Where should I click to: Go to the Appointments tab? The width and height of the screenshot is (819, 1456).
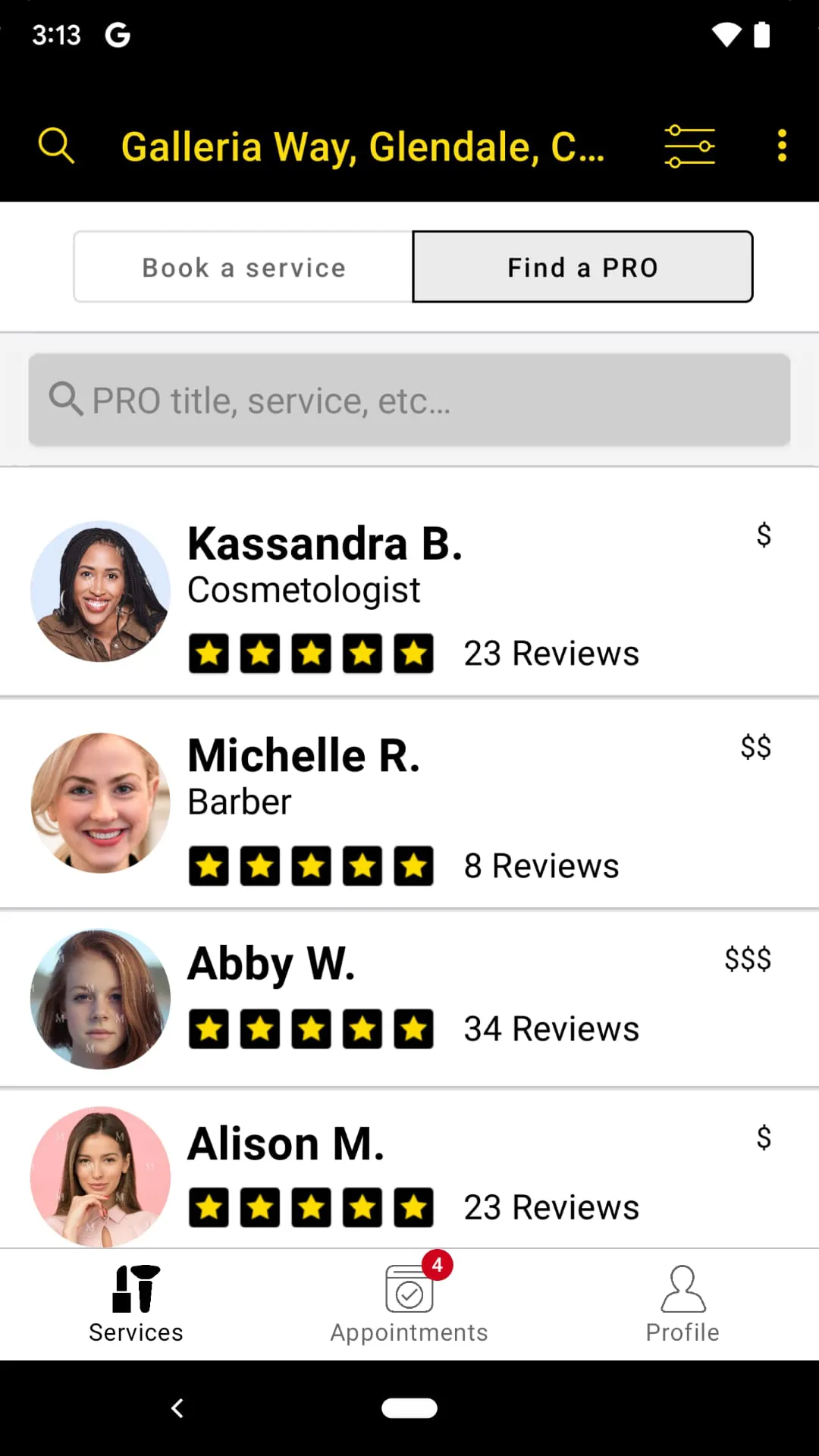409,1304
